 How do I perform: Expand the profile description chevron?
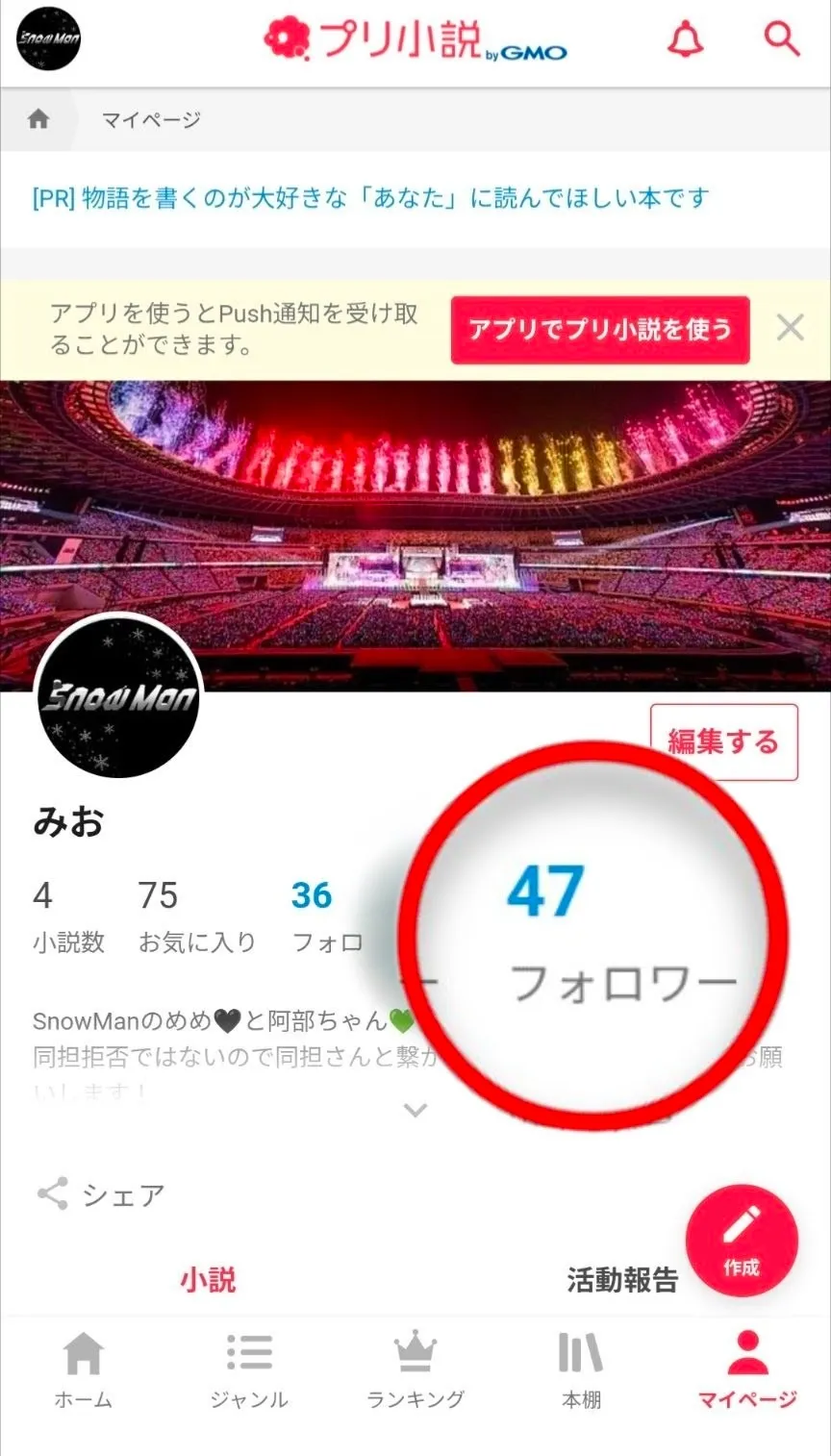pyautogui.click(x=415, y=1111)
